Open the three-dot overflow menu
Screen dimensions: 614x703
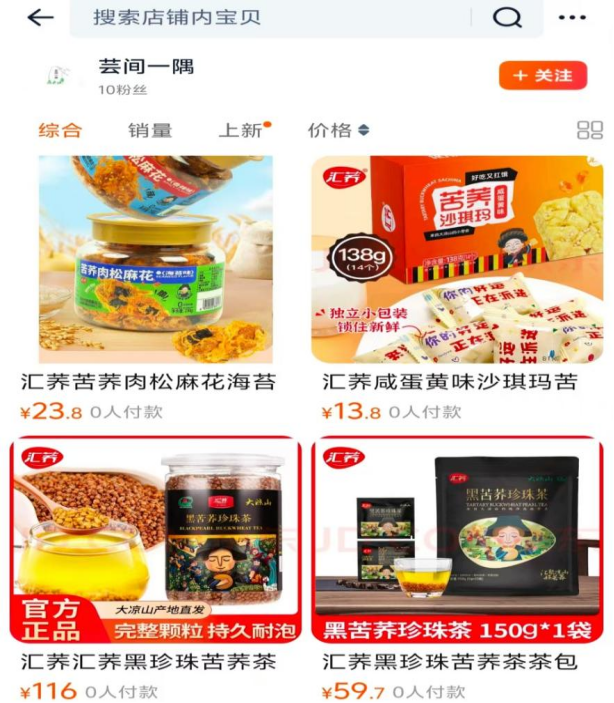(573, 18)
